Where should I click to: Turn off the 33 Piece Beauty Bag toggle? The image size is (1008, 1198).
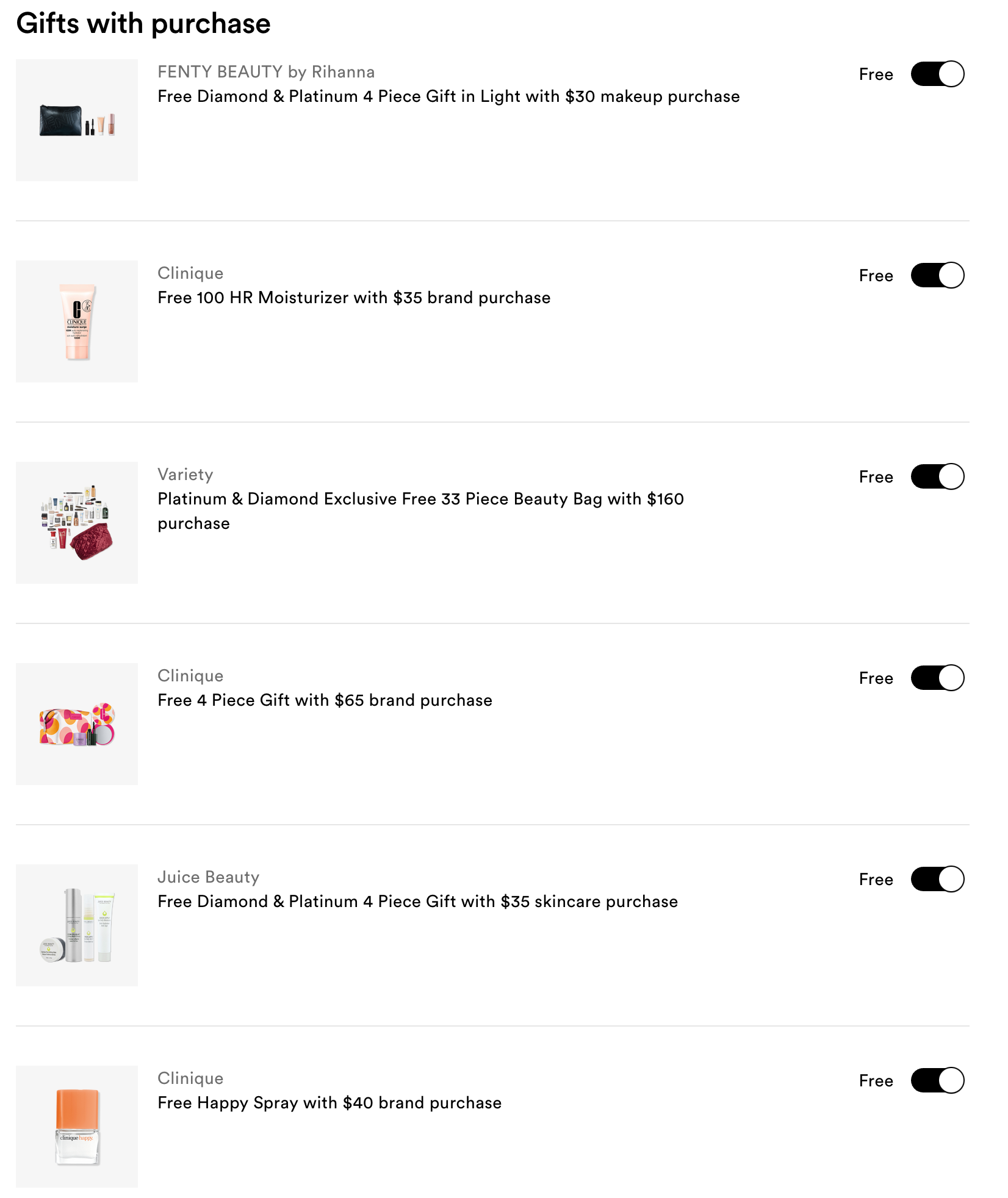tap(937, 476)
